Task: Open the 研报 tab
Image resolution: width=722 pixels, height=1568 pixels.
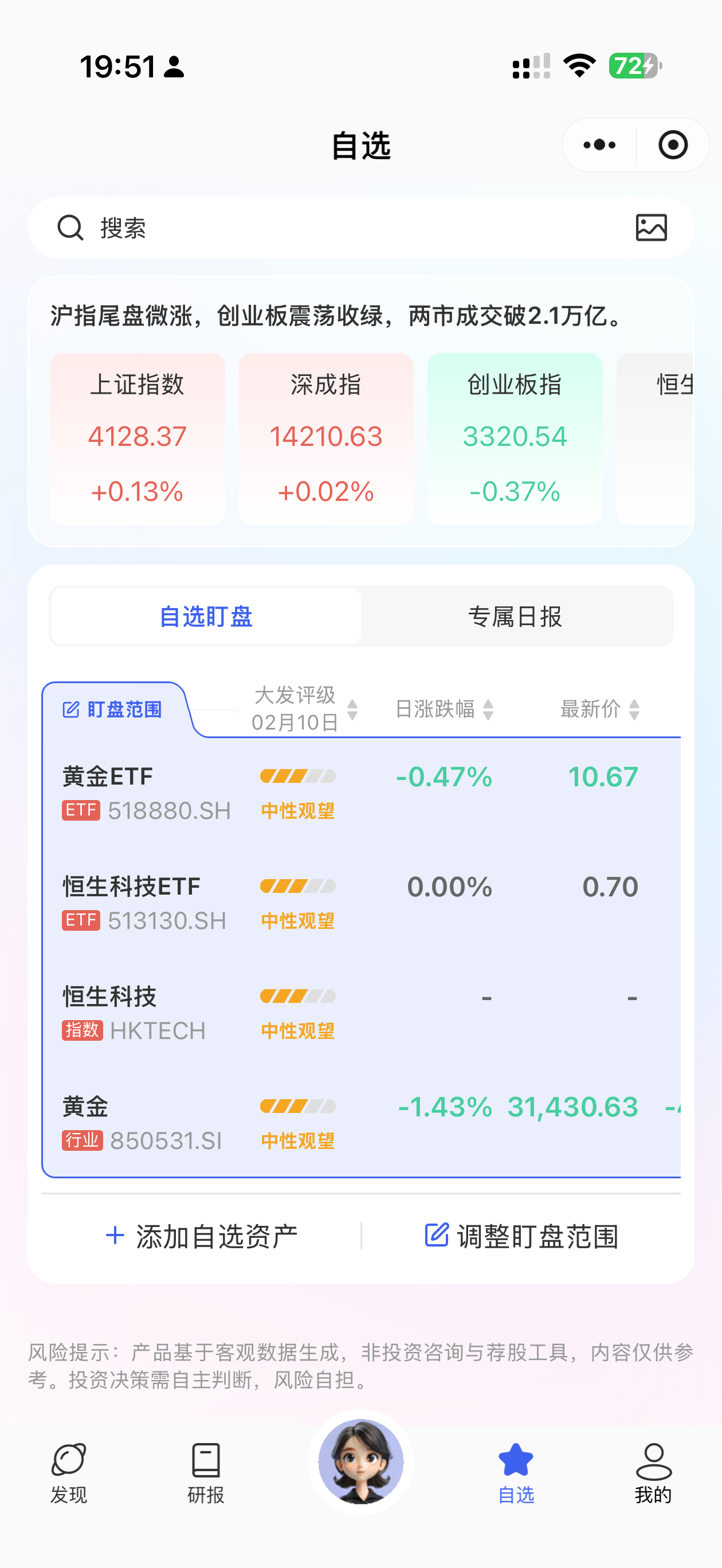Action: (206, 1473)
